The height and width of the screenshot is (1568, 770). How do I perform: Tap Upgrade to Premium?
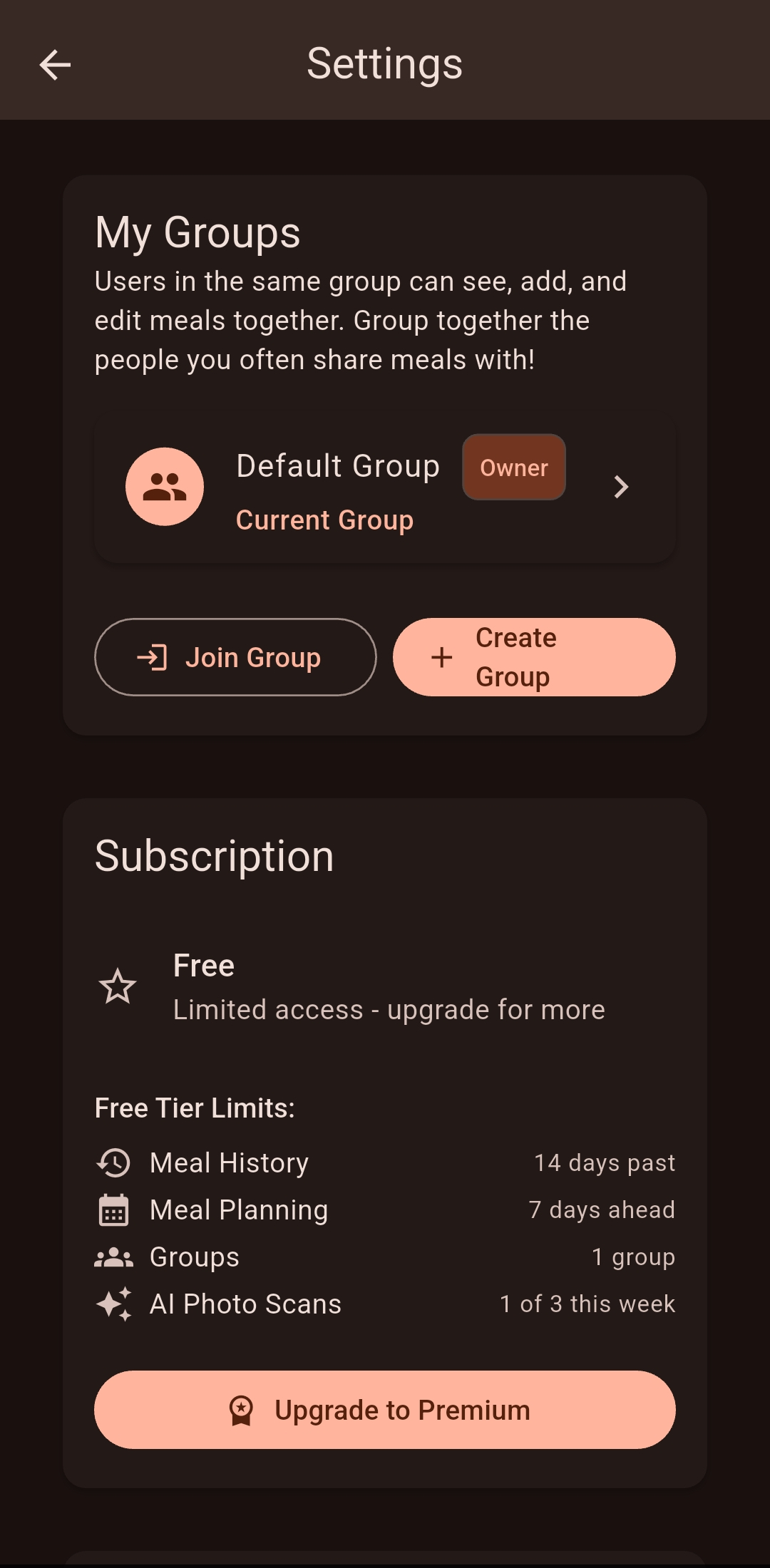(384, 1409)
